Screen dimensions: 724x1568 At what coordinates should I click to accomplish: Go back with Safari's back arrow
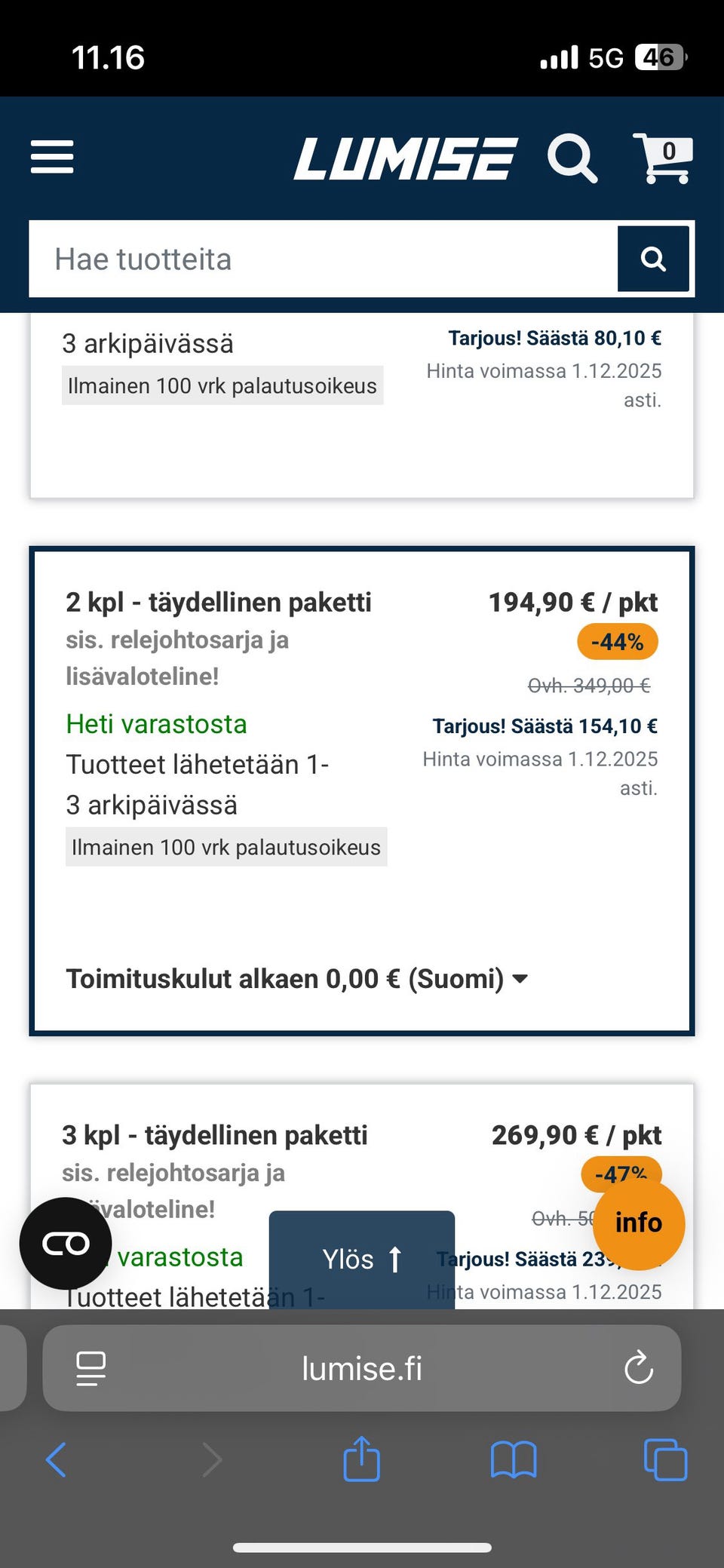(55, 1459)
